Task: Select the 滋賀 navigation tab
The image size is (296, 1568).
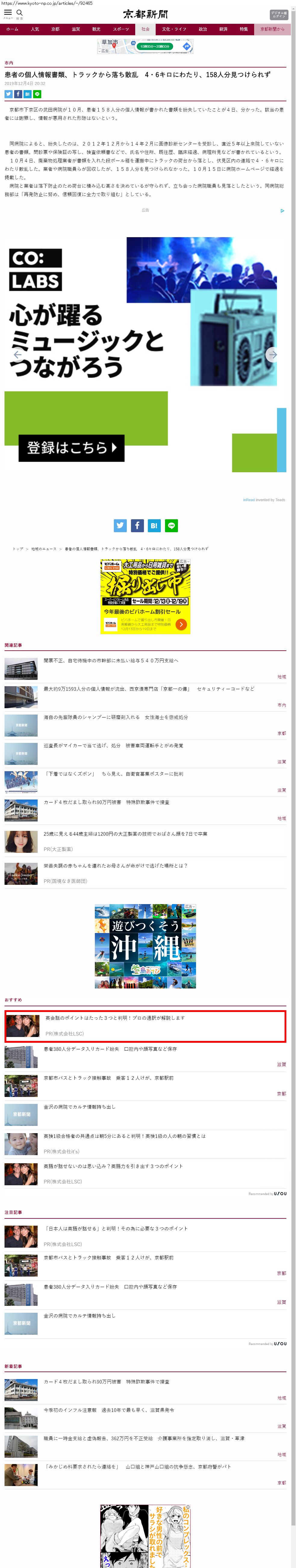Action: pyautogui.click(x=75, y=29)
